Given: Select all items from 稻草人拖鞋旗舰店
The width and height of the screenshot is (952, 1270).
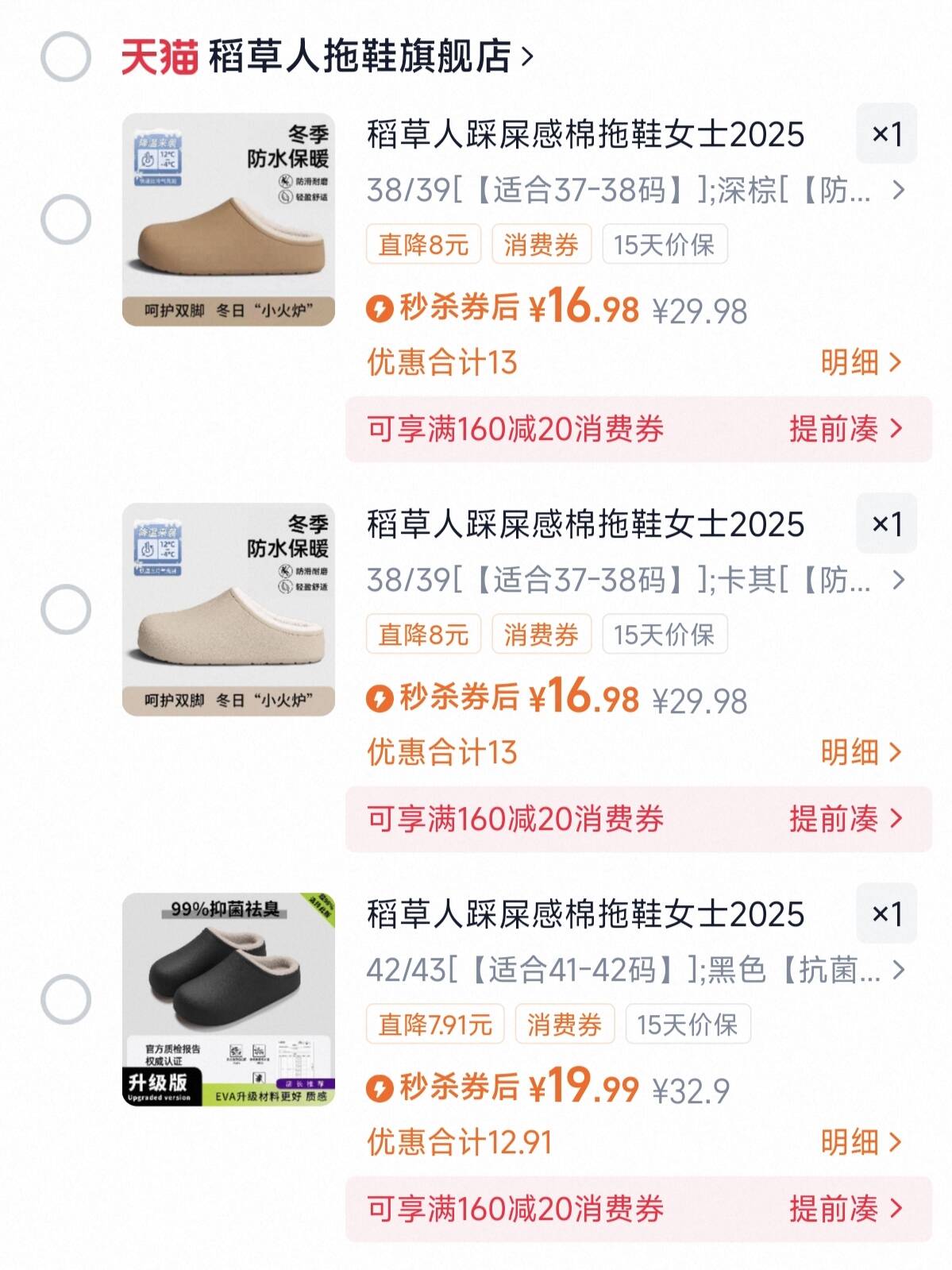Looking at the screenshot, I should click(66, 56).
